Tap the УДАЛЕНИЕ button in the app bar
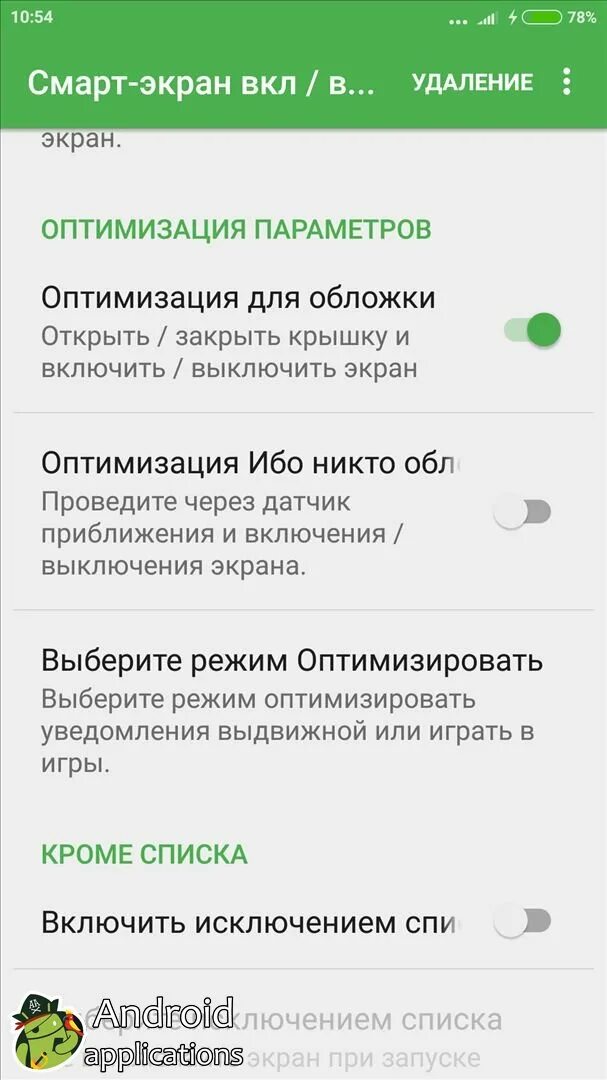The image size is (607, 1080). [472, 82]
